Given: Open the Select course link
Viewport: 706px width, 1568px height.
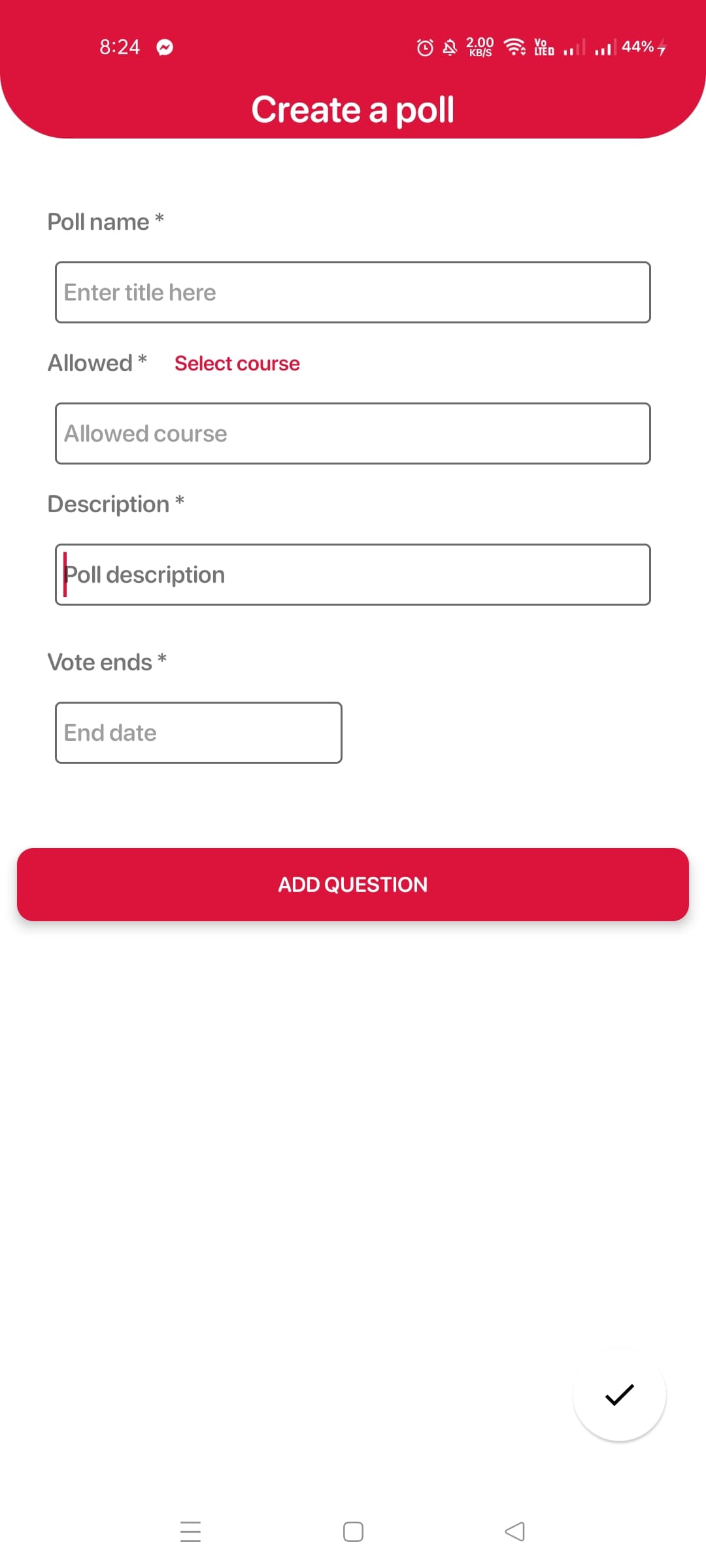Looking at the screenshot, I should pos(237,363).
